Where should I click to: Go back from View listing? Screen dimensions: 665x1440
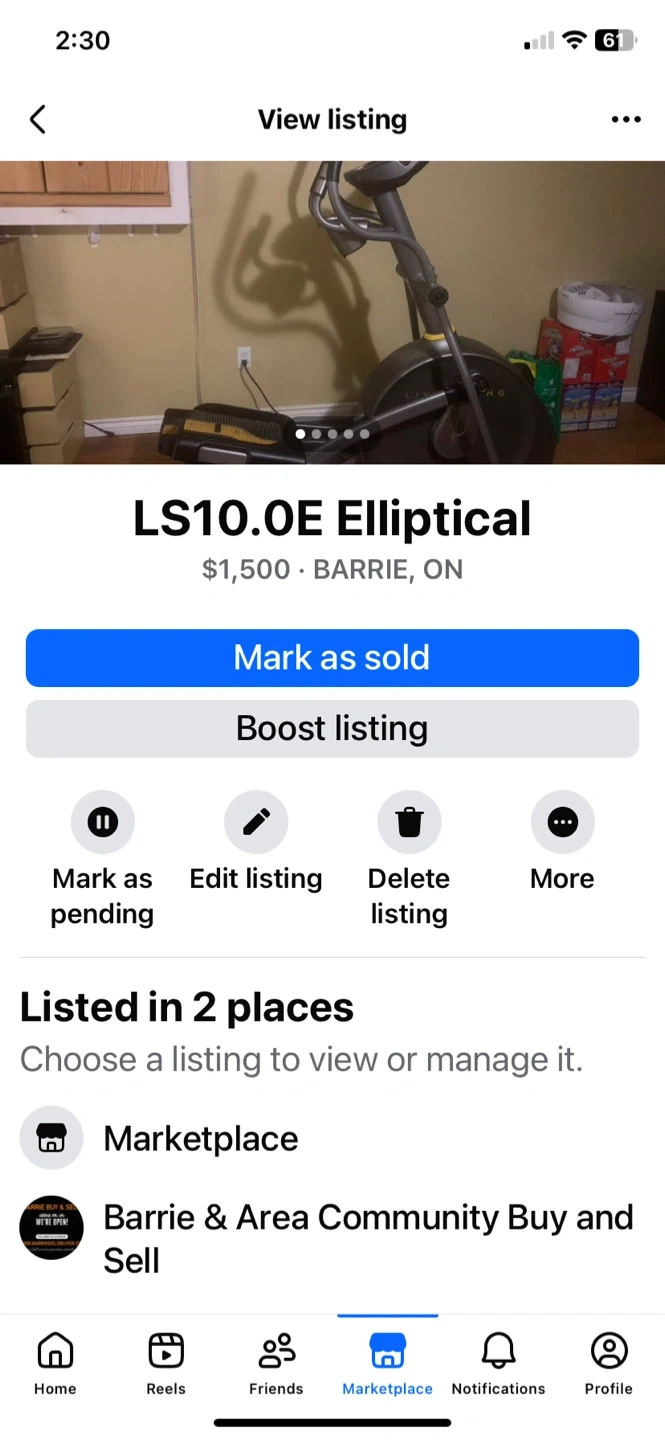(38, 120)
